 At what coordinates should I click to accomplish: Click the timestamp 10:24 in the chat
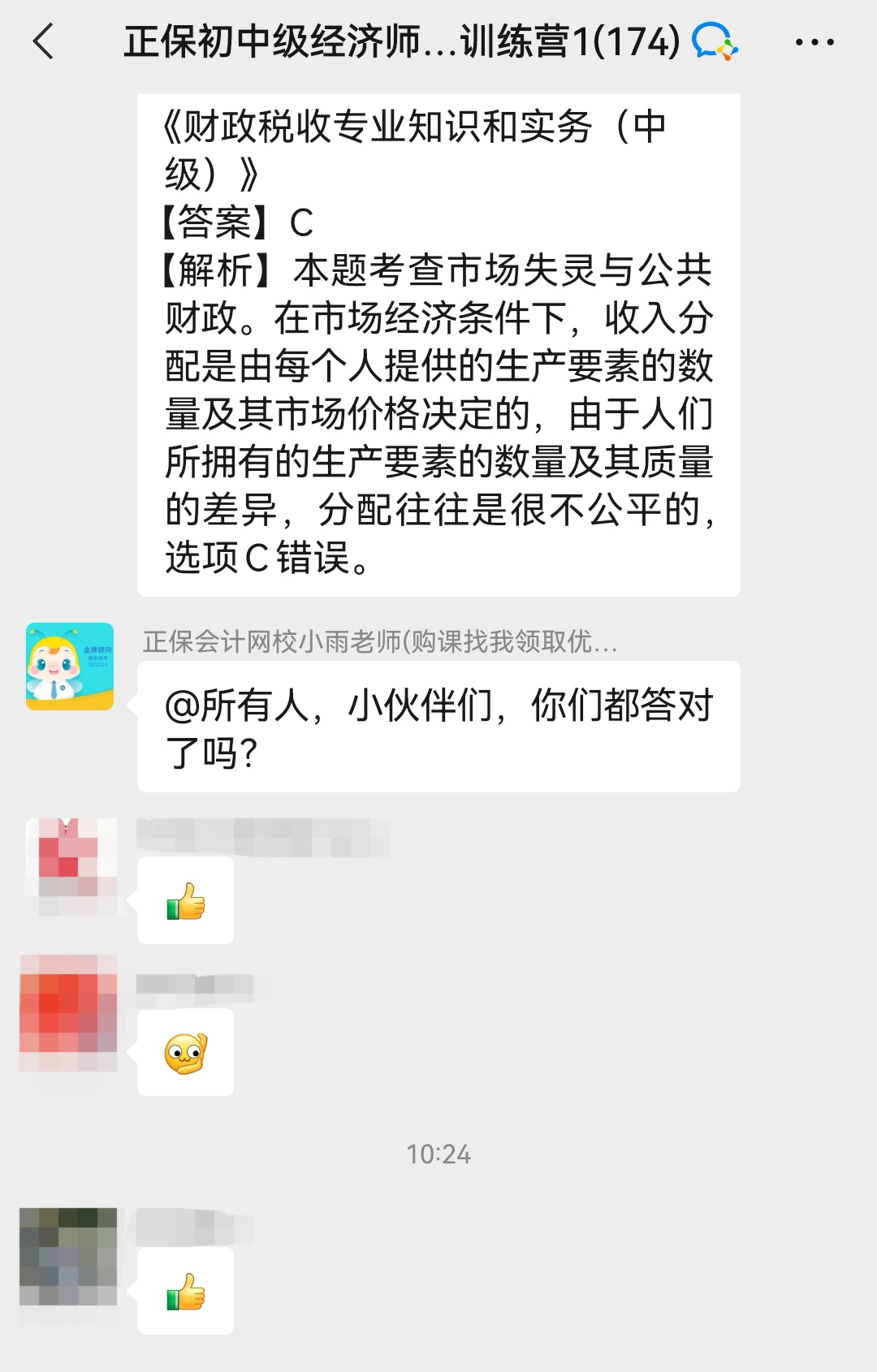tap(438, 1153)
